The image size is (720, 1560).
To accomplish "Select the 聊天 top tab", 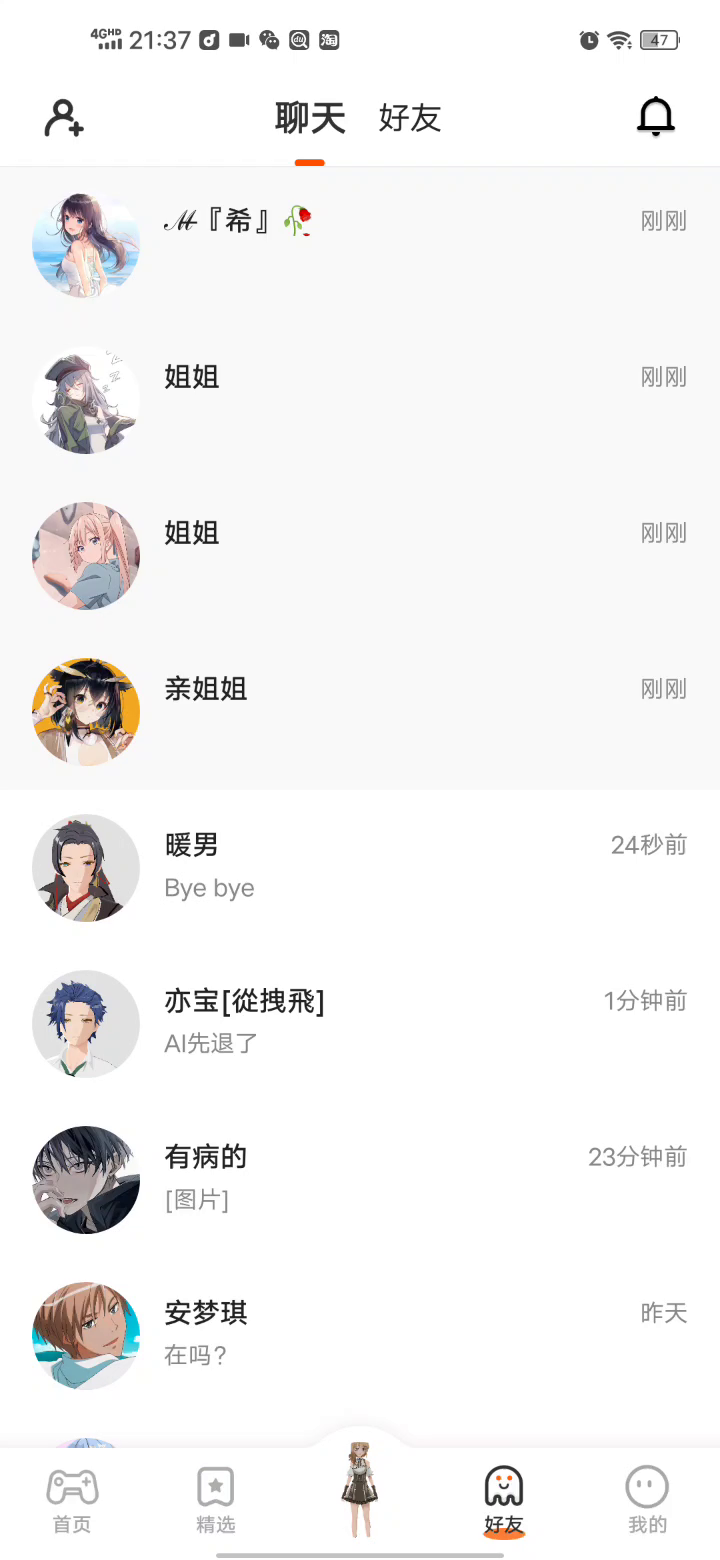I will [x=310, y=118].
